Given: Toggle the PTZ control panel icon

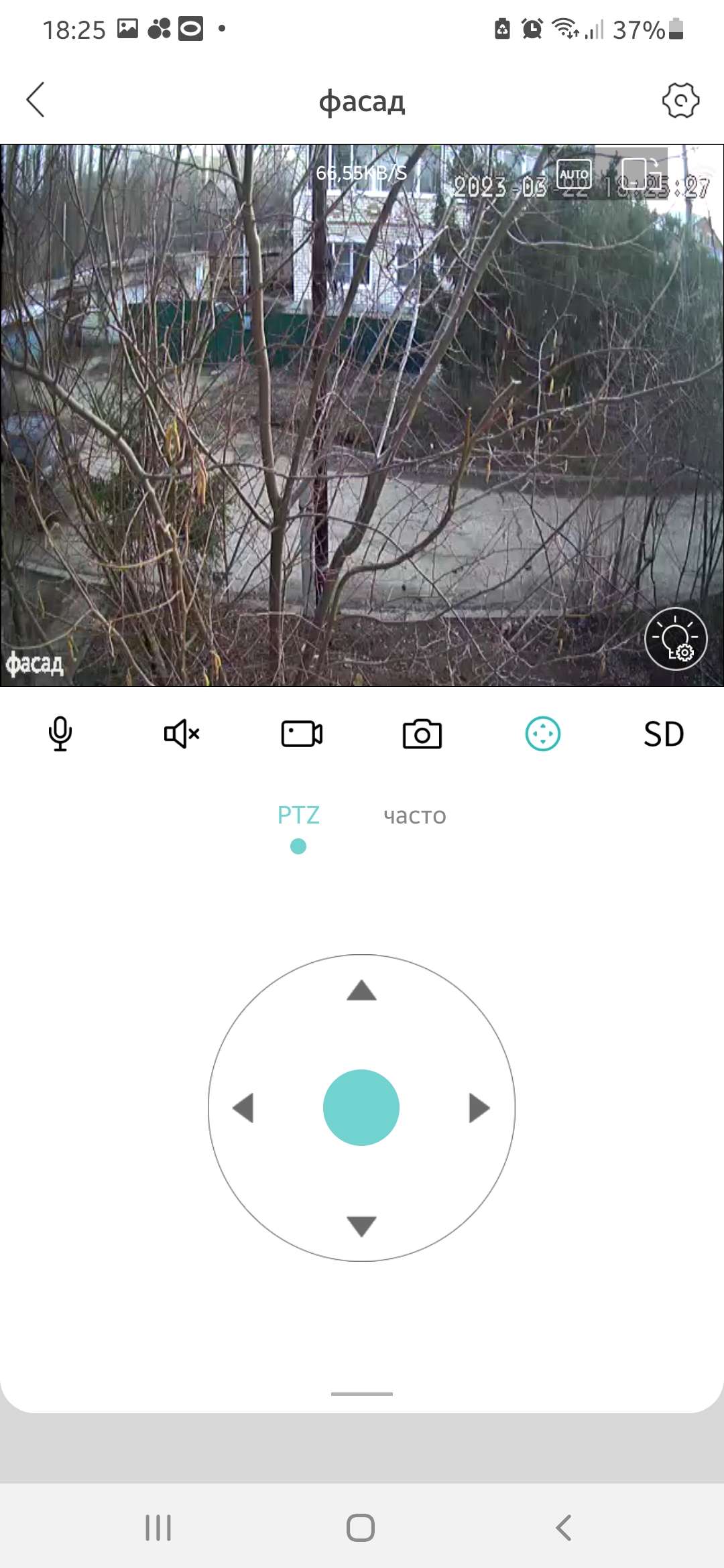Looking at the screenshot, I should click(543, 734).
